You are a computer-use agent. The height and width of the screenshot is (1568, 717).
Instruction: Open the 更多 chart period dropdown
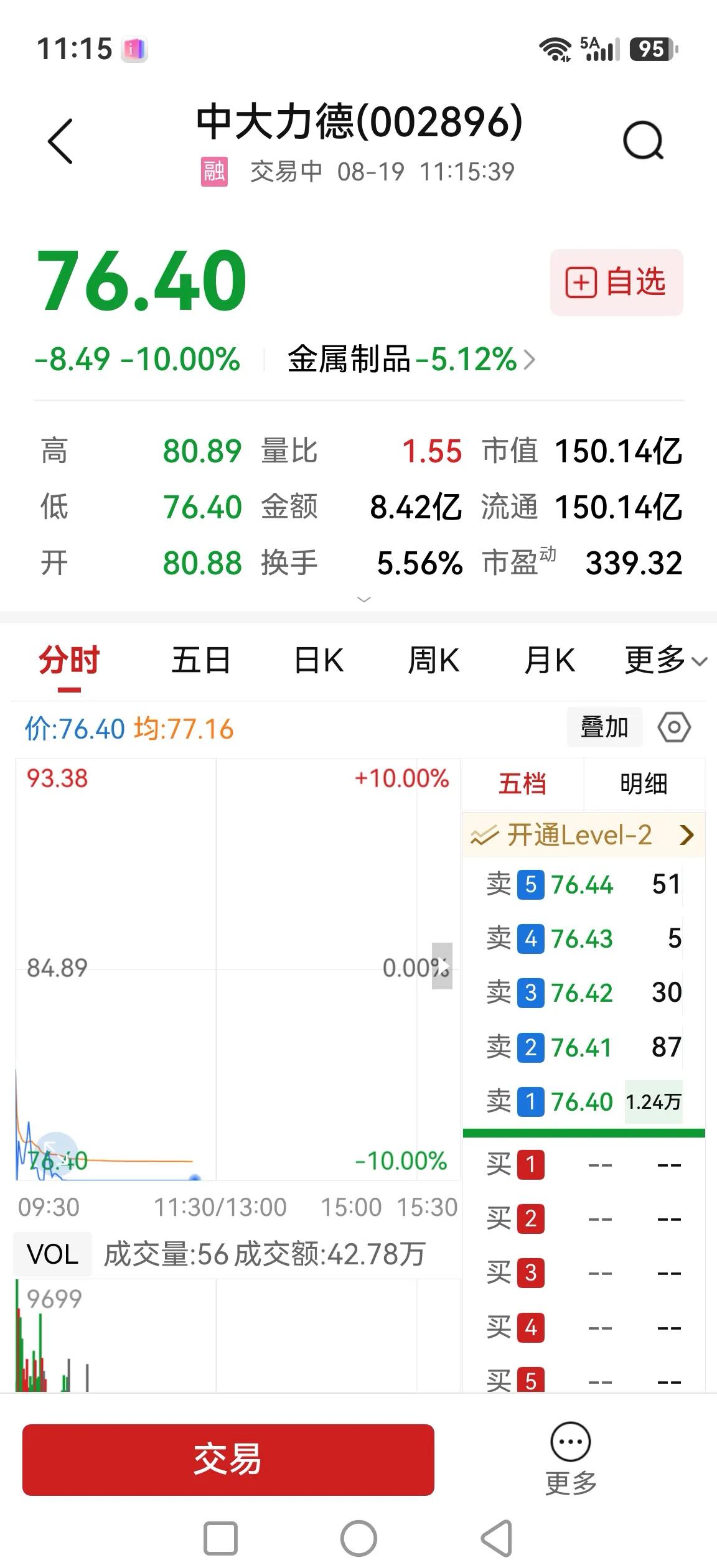point(666,660)
